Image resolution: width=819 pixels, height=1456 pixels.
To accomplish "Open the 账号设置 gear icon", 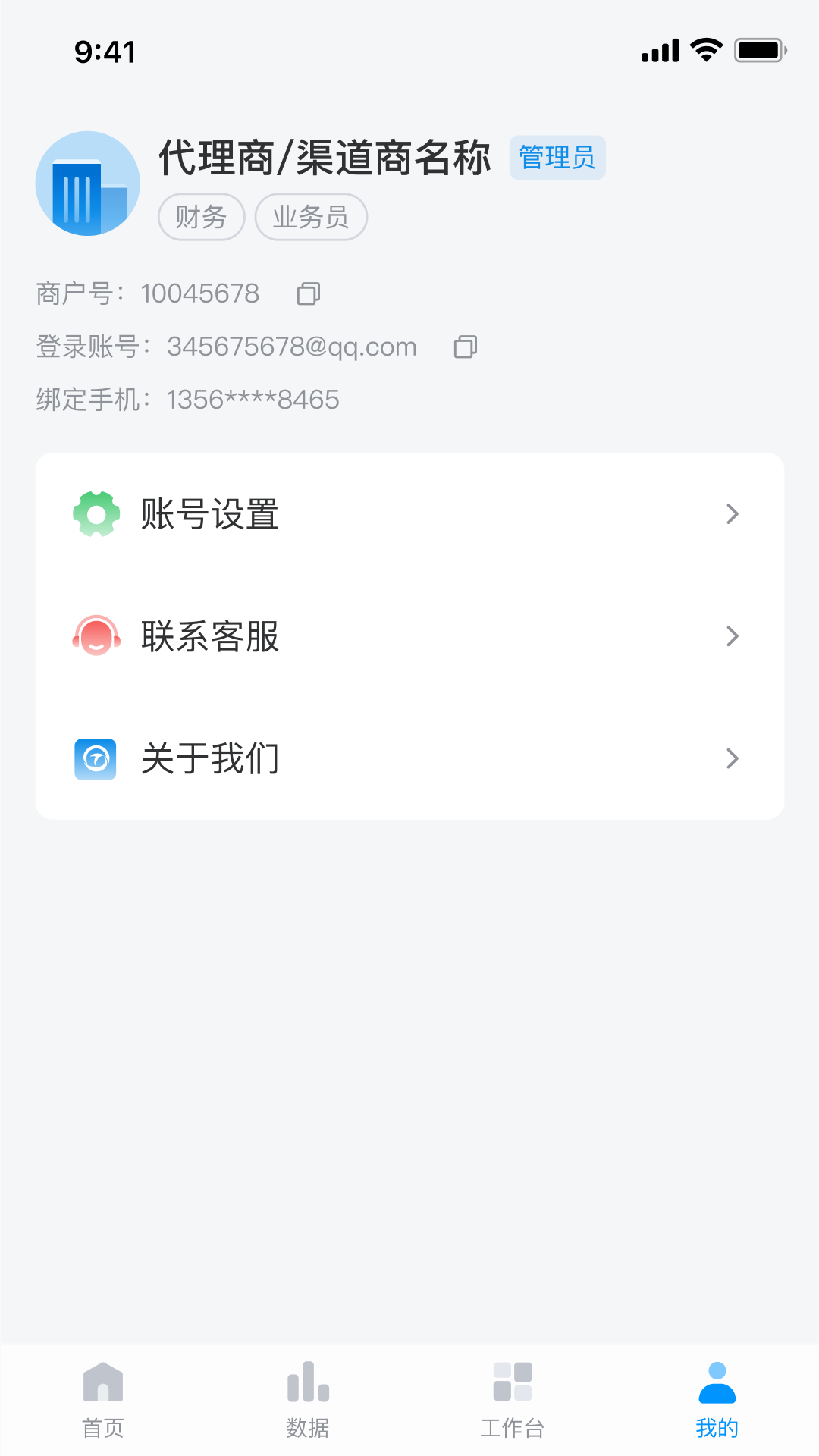I will 96,513.
